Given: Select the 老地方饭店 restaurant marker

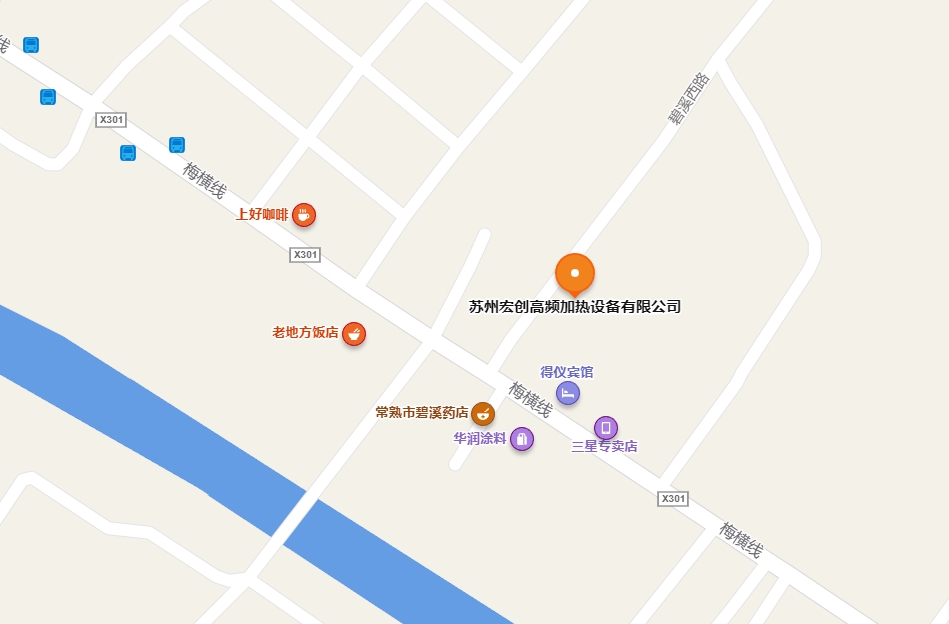Looking at the screenshot, I should pyautogui.click(x=354, y=334).
